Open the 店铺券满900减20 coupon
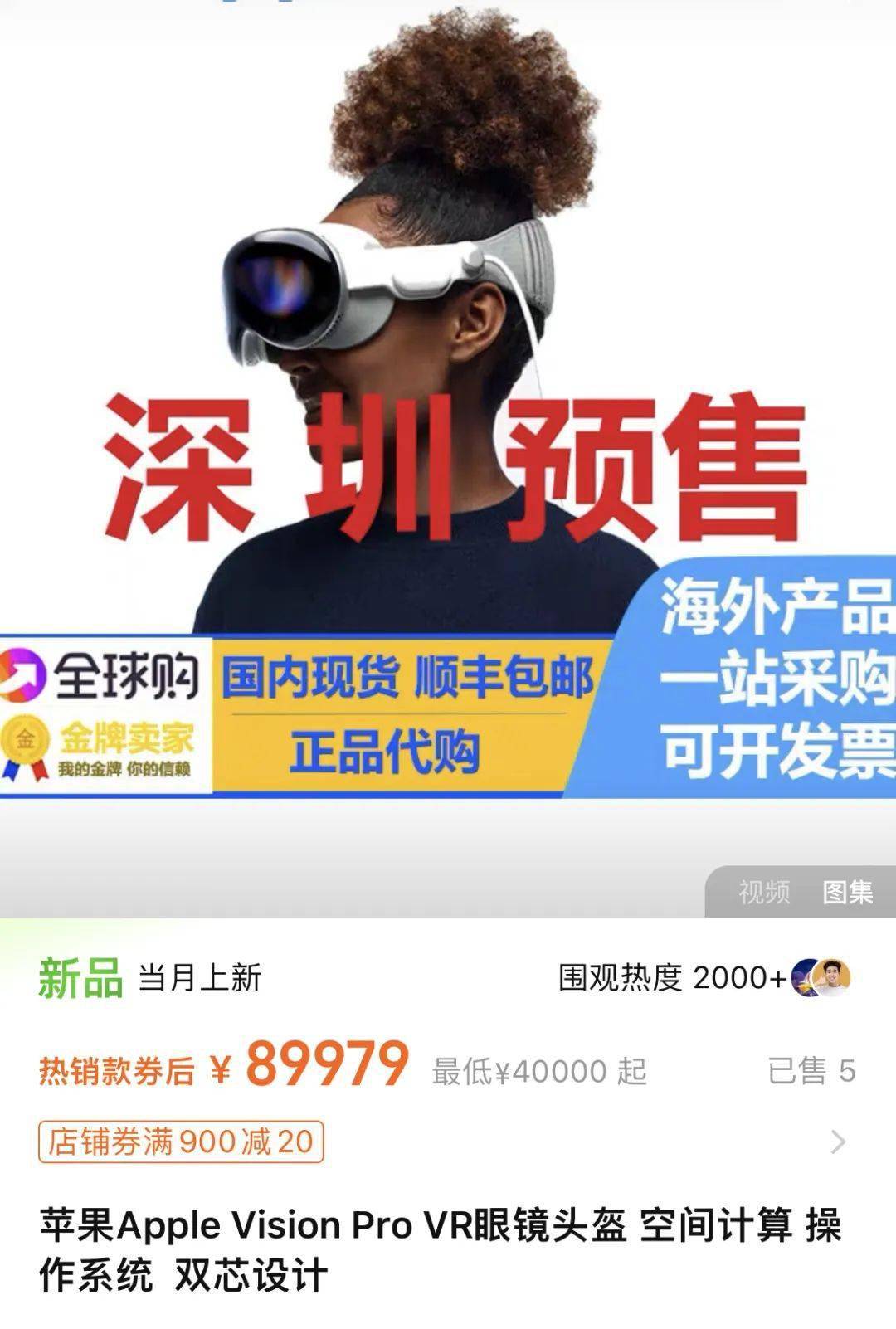The height and width of the screenshot is (1329, 896). coord(181,1142)
